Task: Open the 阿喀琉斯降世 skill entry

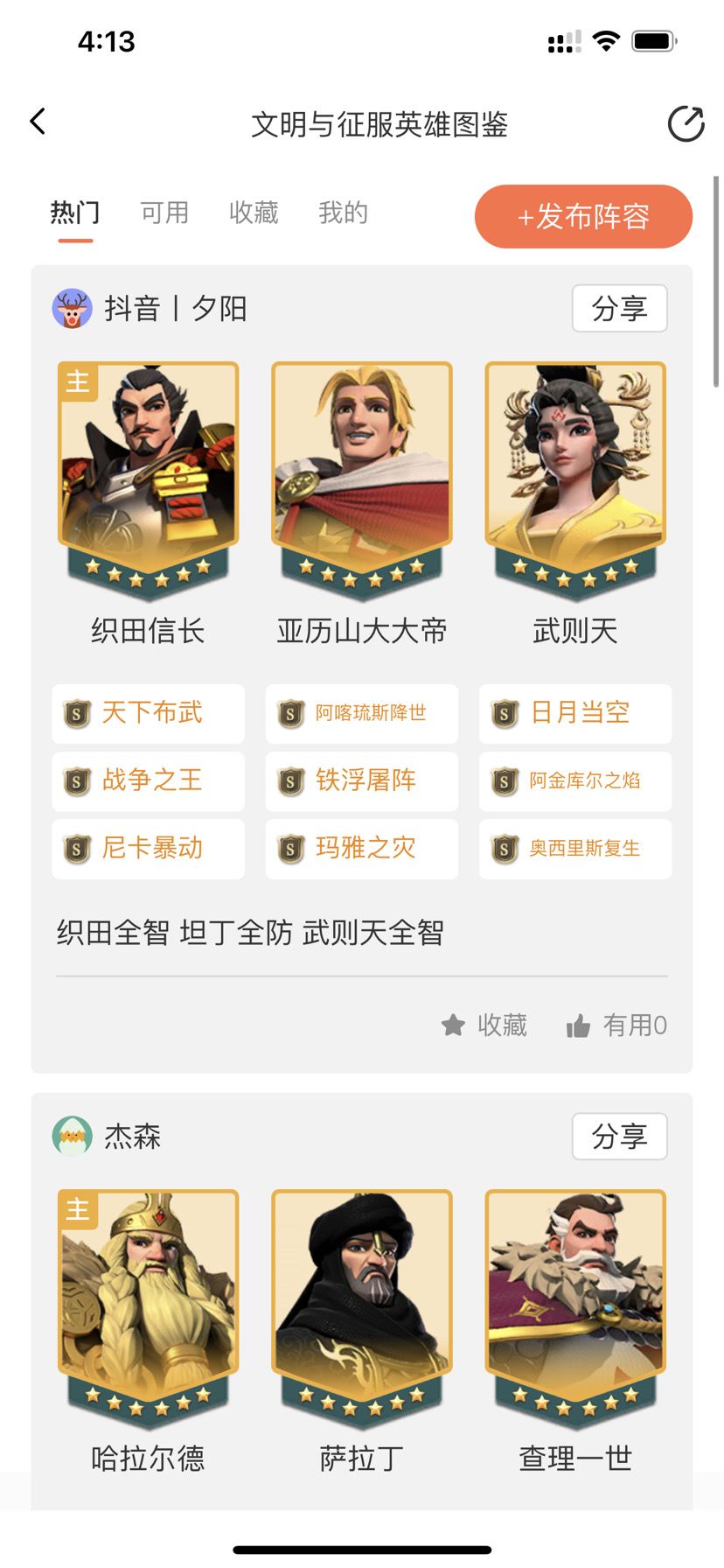Action: point(361,714)
